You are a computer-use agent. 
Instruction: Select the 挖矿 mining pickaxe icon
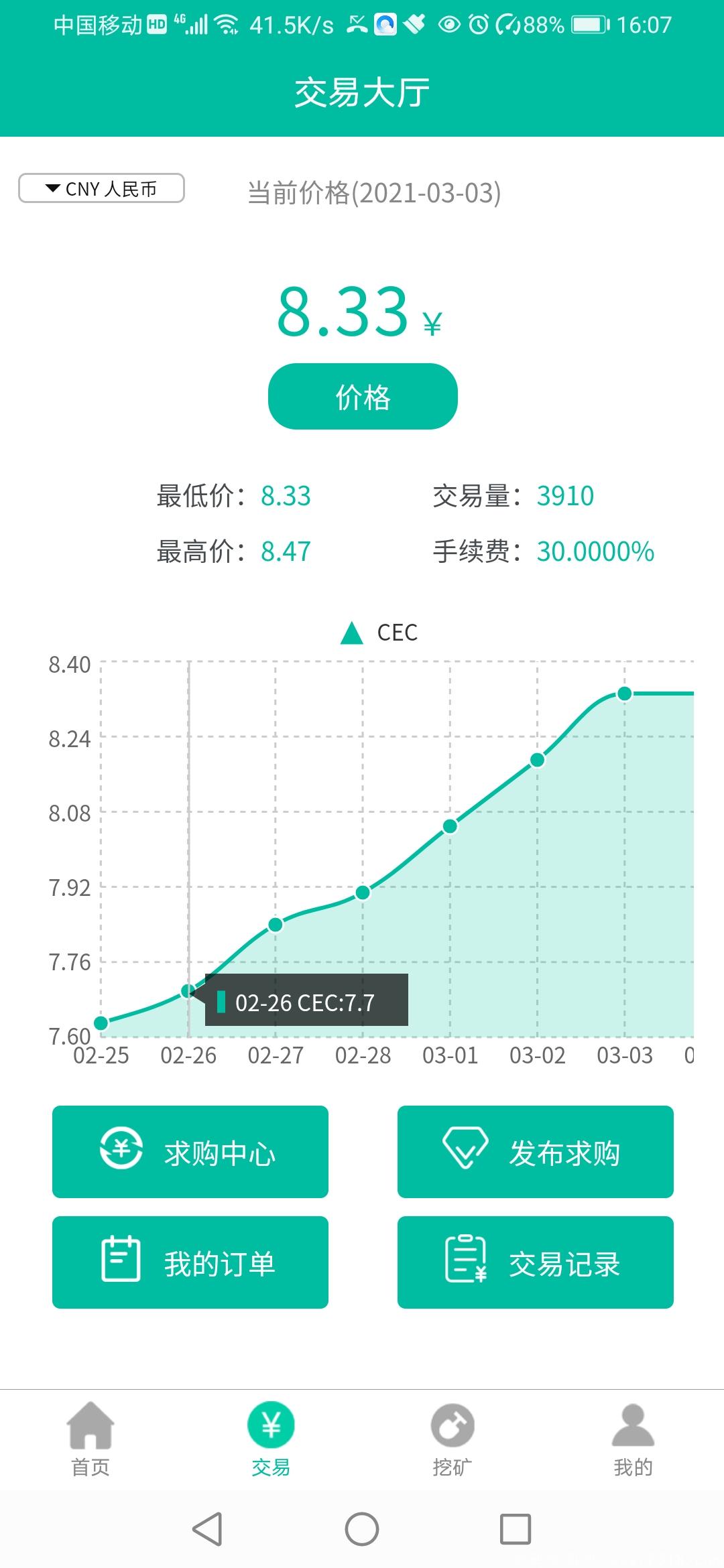[x=452, y=1422]
